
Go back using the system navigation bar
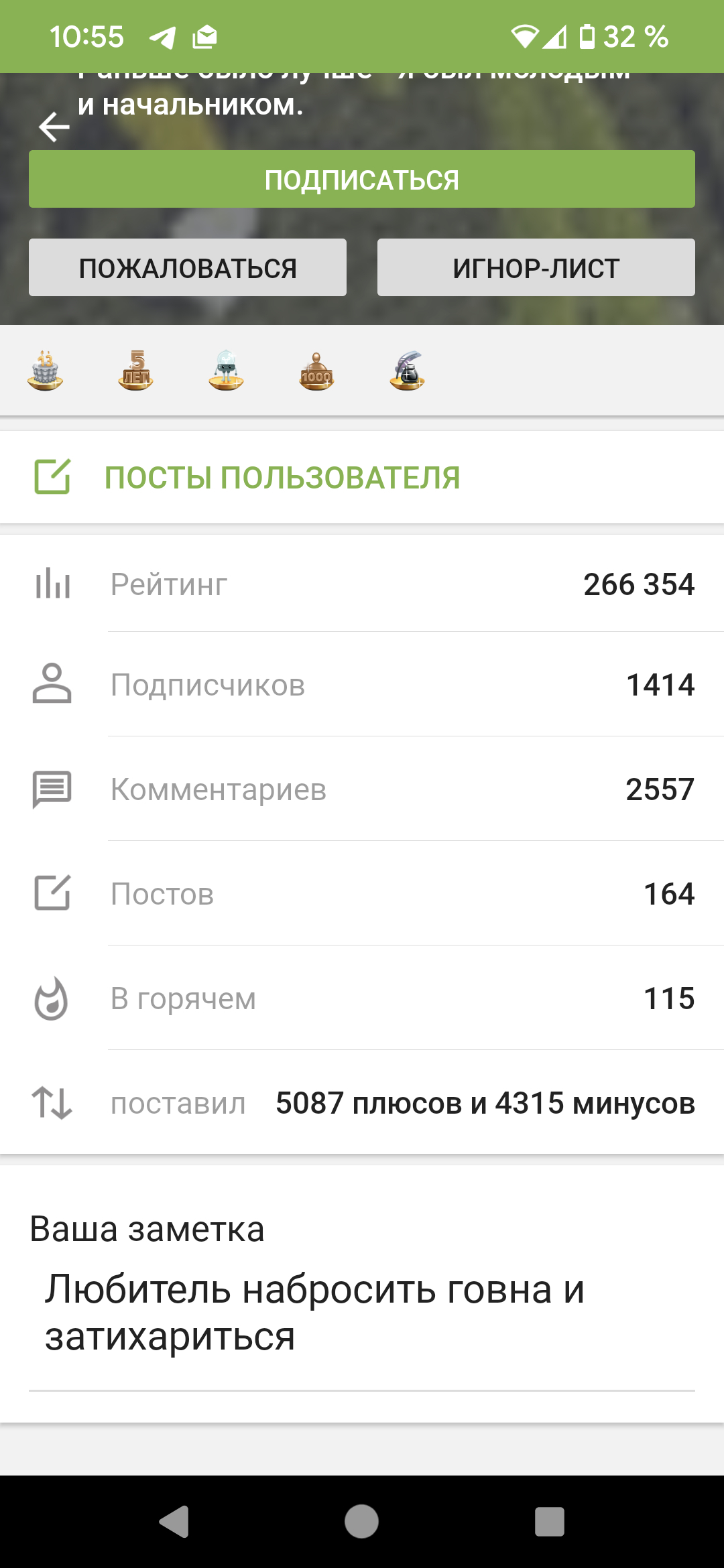tap(174, 1521)
